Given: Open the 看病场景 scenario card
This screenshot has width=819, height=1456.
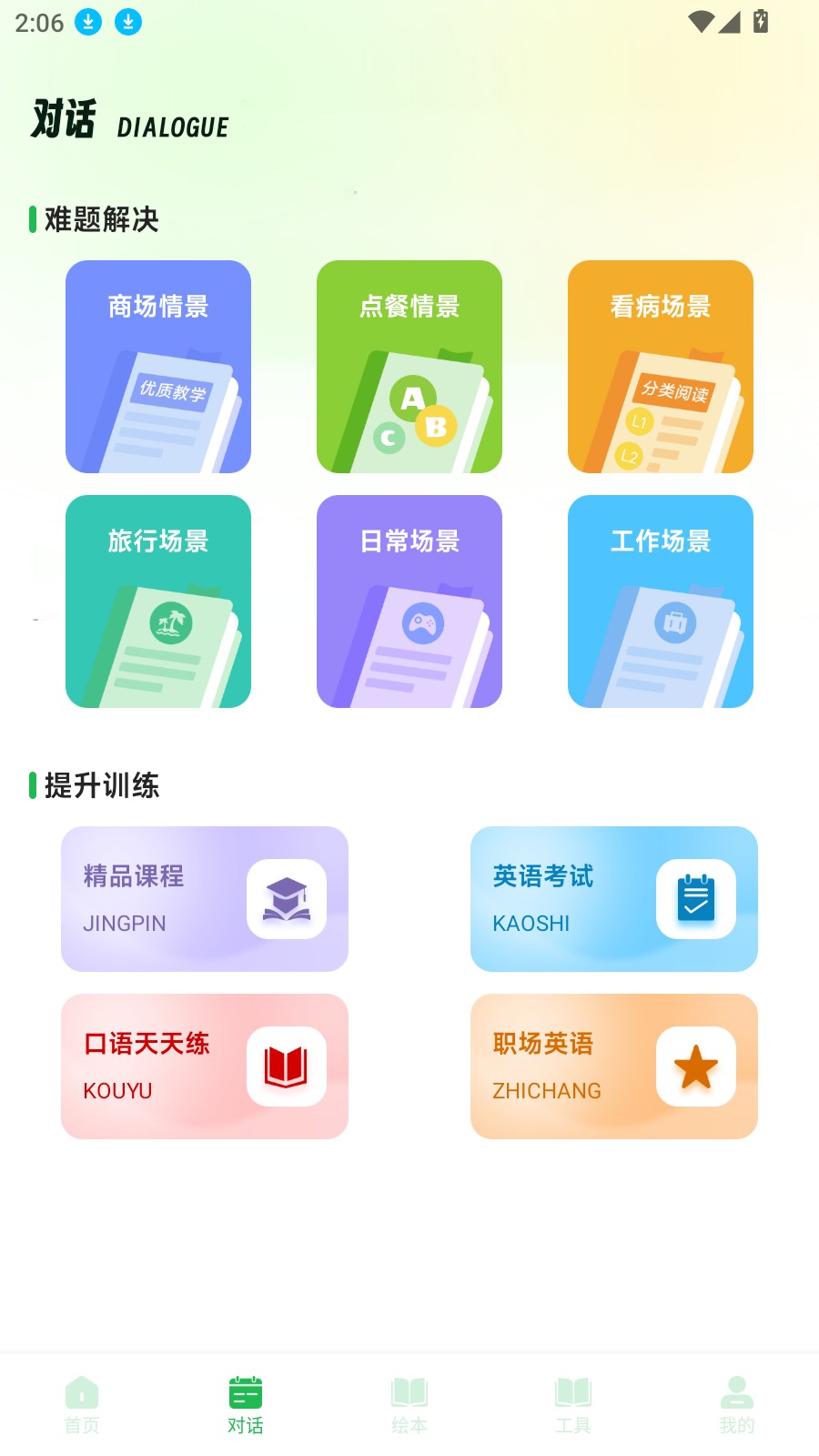Looking at the screenshot, I should coord(661,366).
